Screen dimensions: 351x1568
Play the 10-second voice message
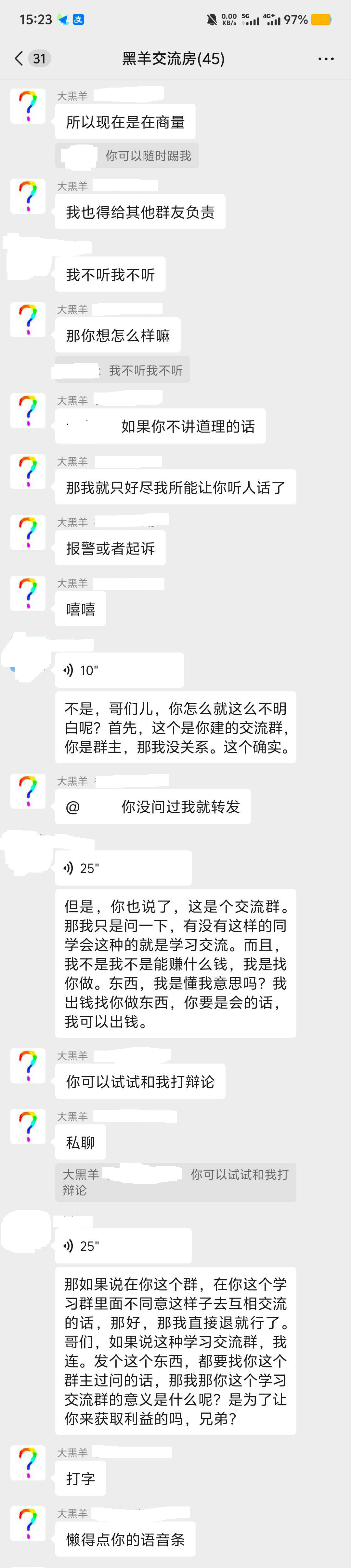pos(119,670)
